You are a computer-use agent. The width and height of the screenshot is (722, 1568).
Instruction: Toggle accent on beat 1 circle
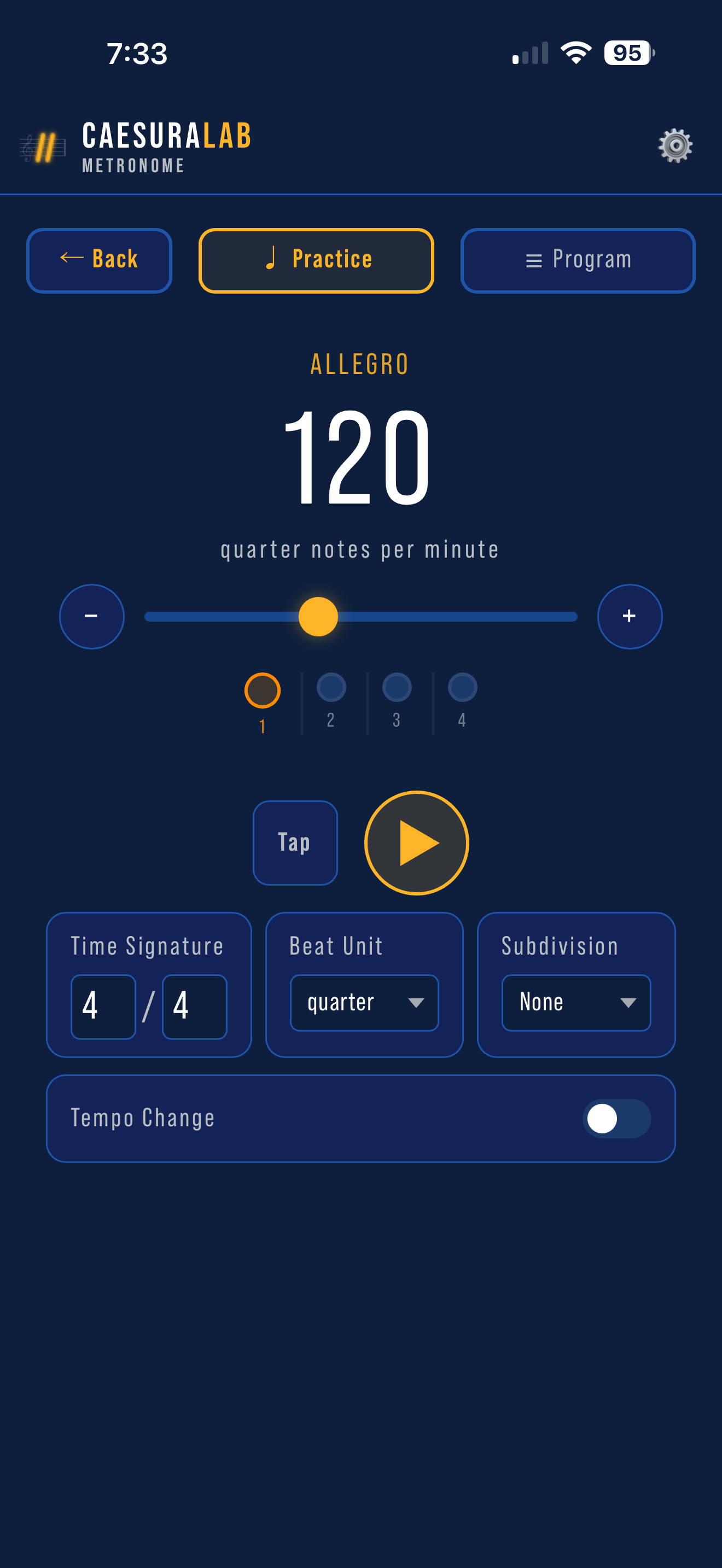[x=263, y=691]
